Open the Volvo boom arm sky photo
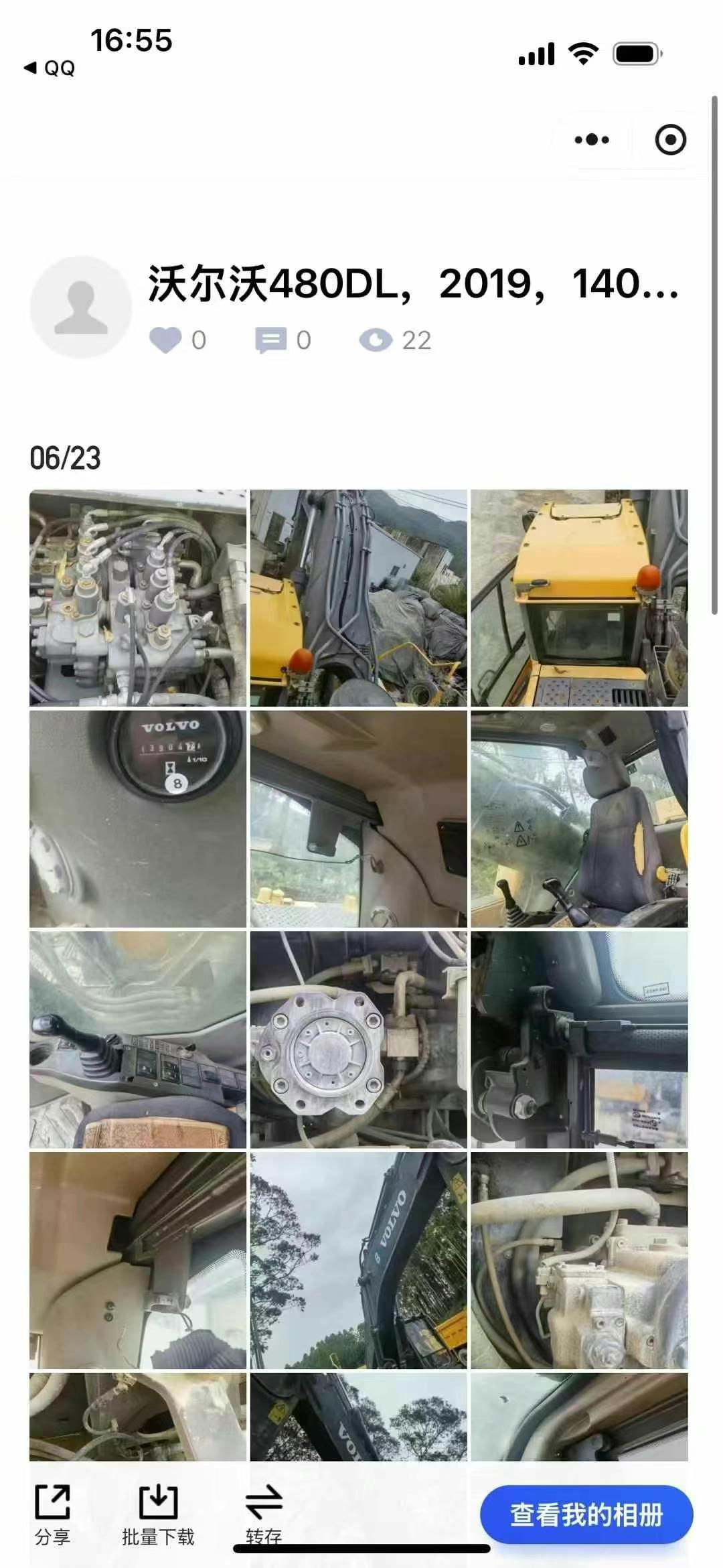 (x=359, y=1260)
